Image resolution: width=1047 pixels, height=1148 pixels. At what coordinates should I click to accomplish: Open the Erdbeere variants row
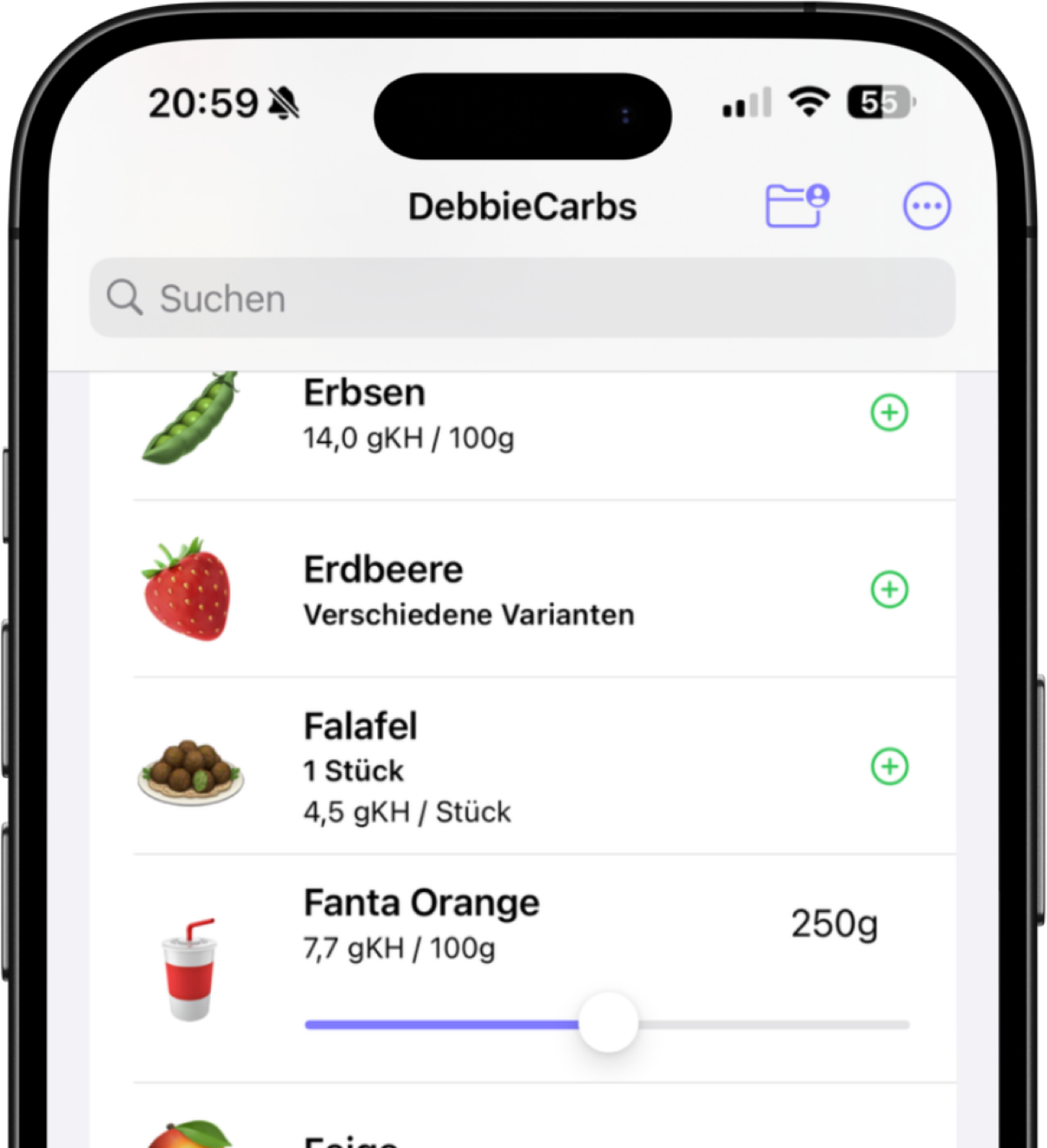468,591
